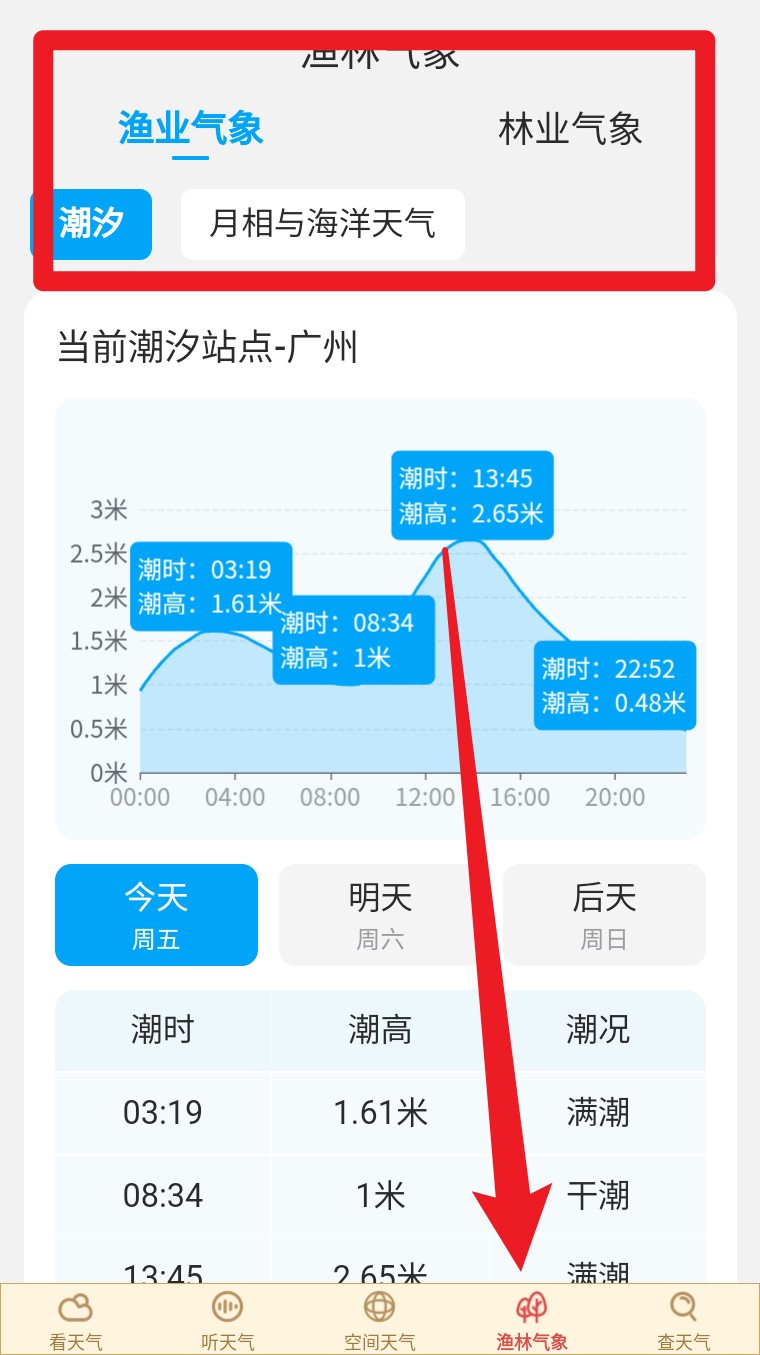Switch to the 林业气象 tab

point(569,129)
